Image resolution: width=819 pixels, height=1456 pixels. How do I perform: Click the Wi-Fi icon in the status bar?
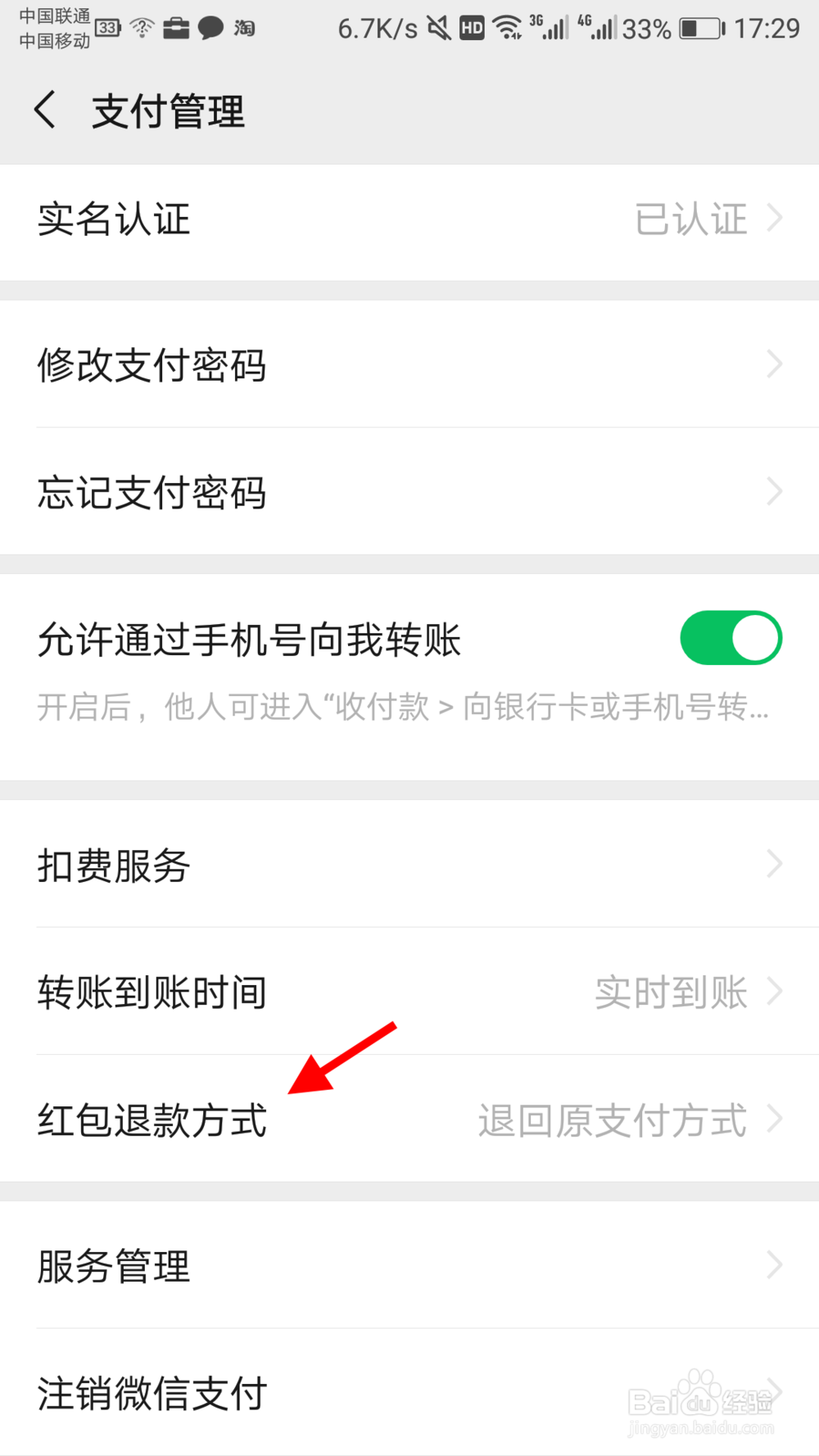click(508, 27)
